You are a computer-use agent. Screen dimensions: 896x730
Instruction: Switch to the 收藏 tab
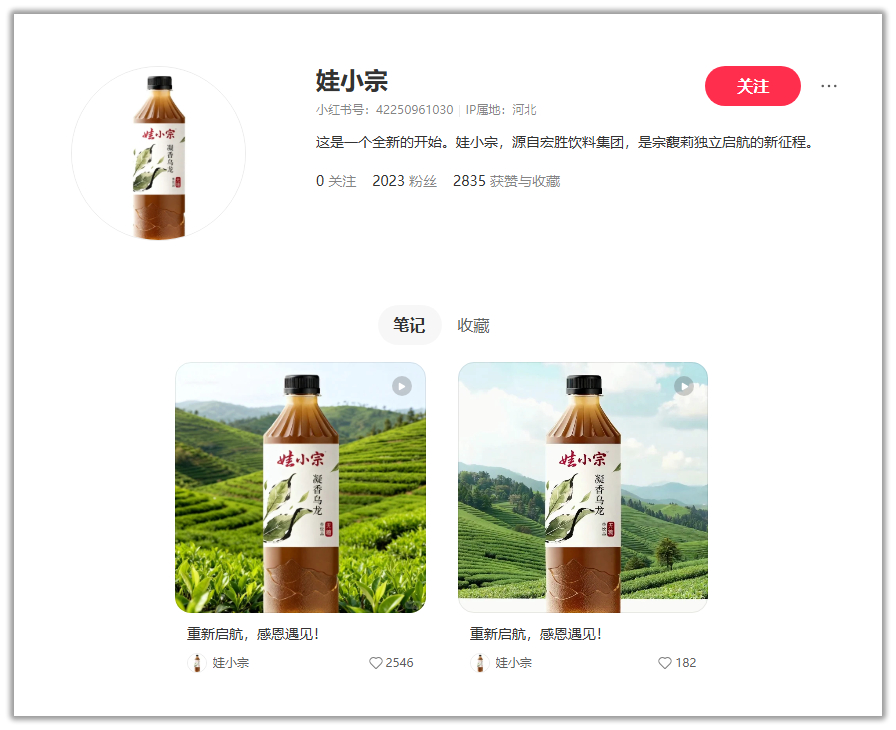(473, 325)
